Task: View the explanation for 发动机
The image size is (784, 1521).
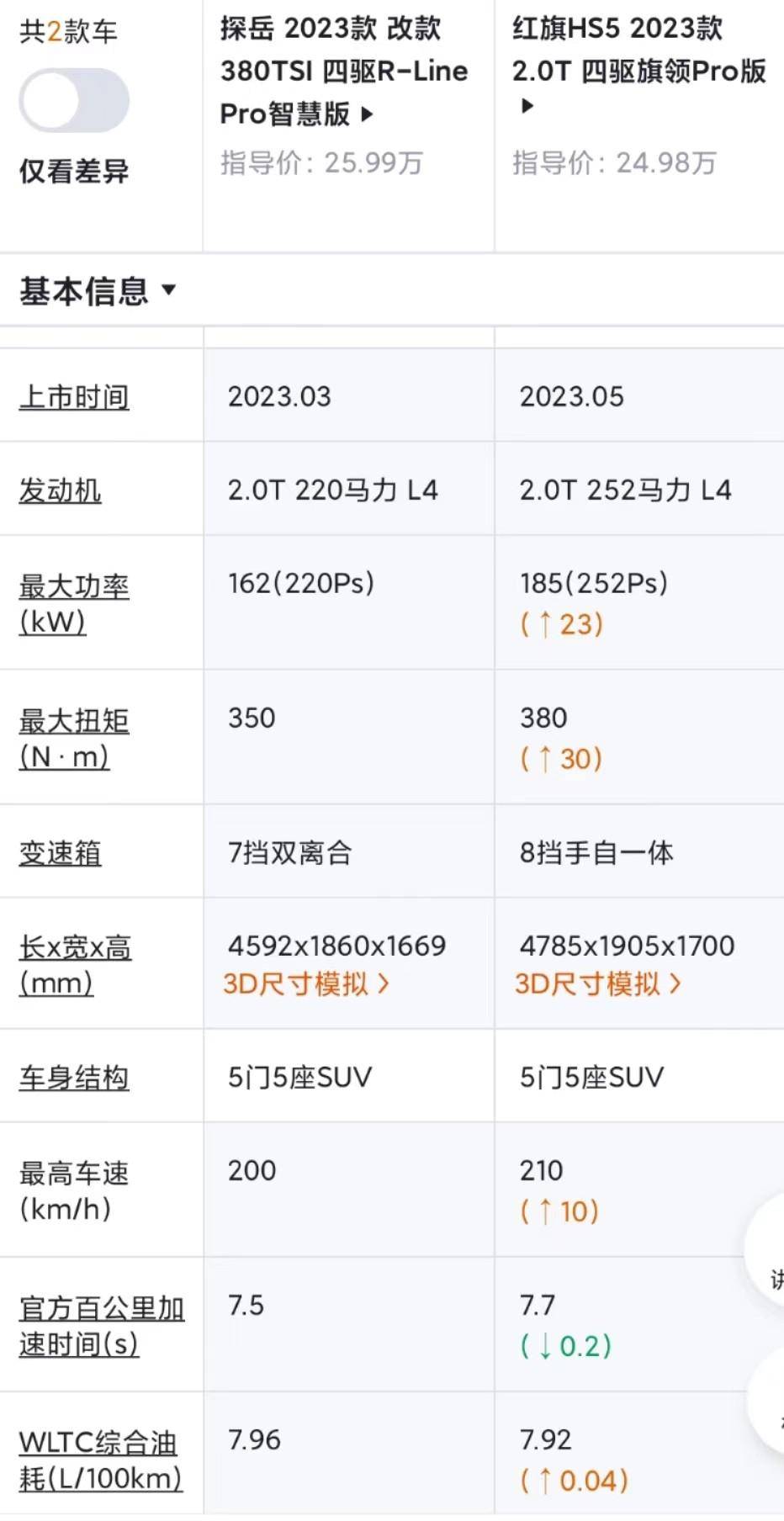Action: (x=60, y=490)
